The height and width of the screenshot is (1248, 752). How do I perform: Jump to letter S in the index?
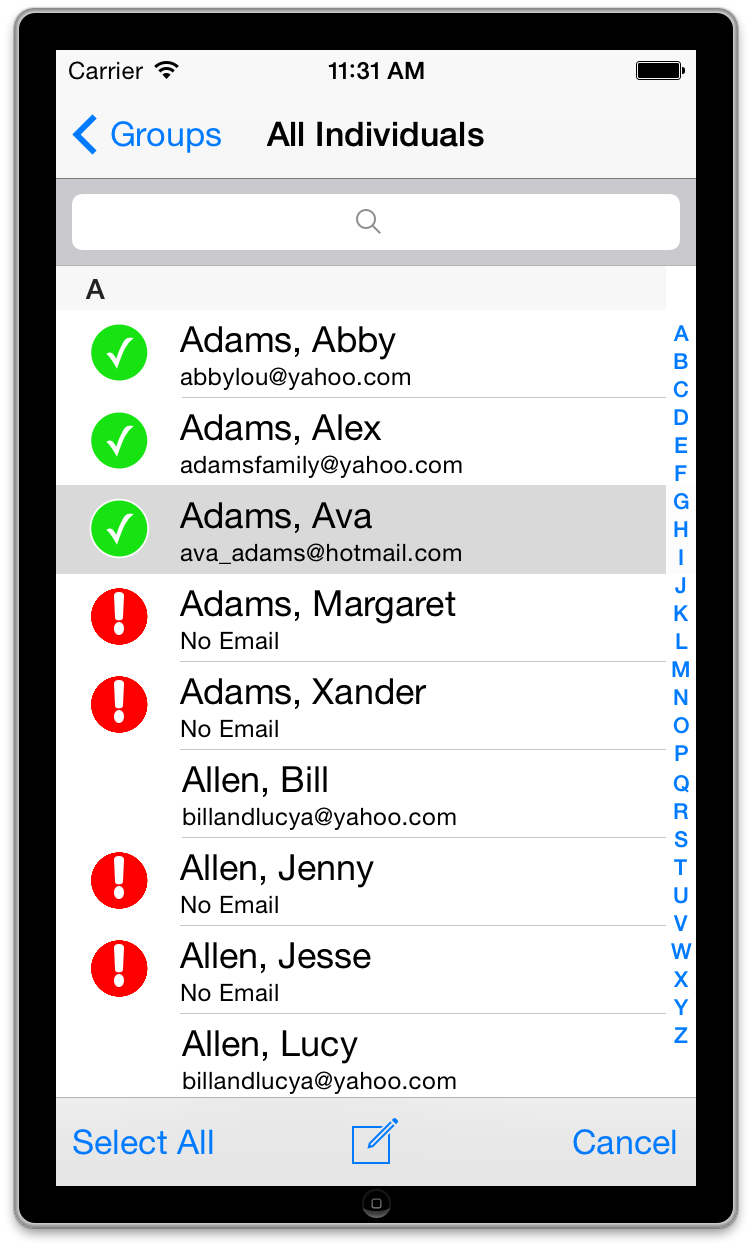681,839
